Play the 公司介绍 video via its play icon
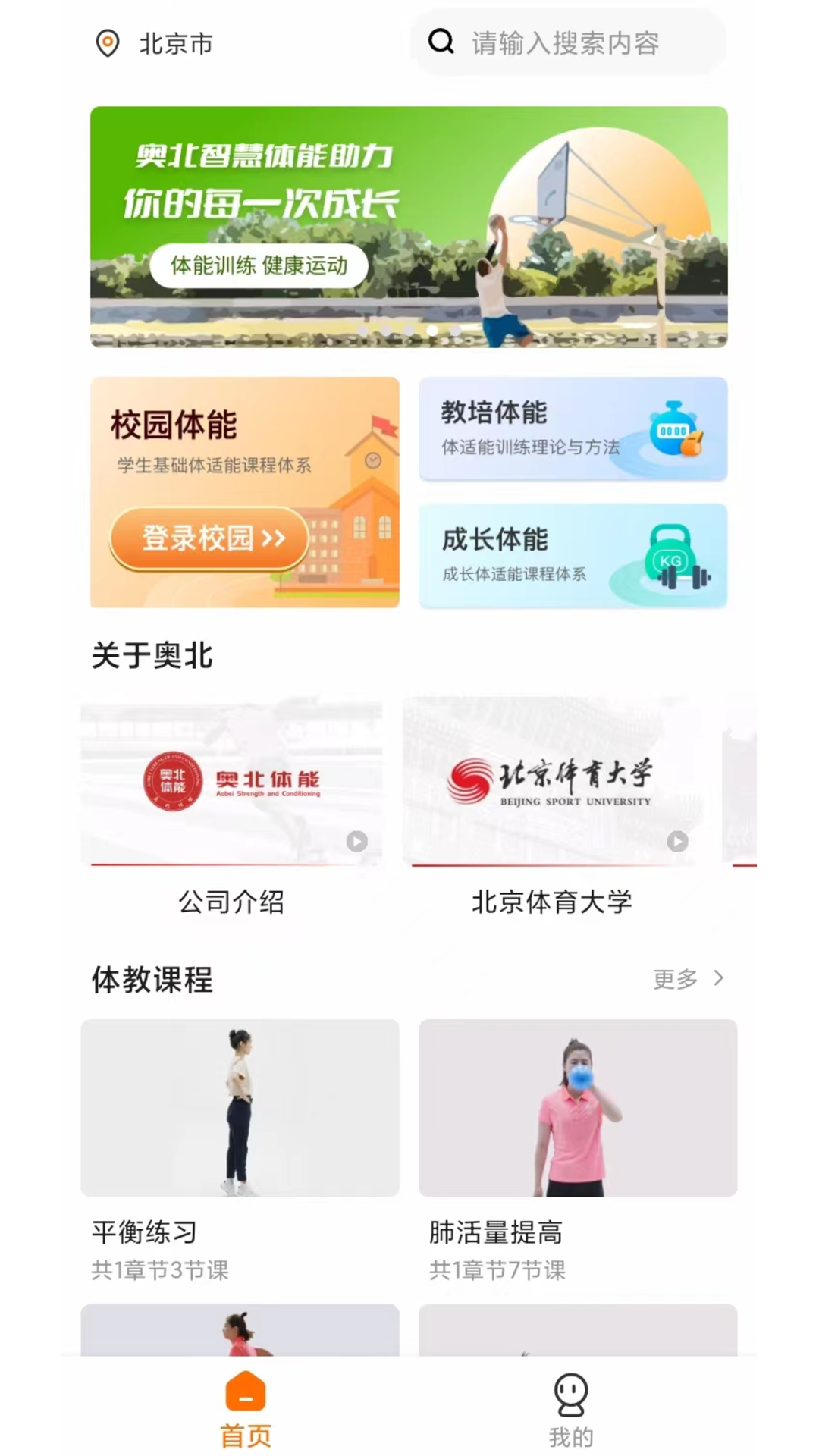This screenshot has width=819, height=1456. point(356,842)
